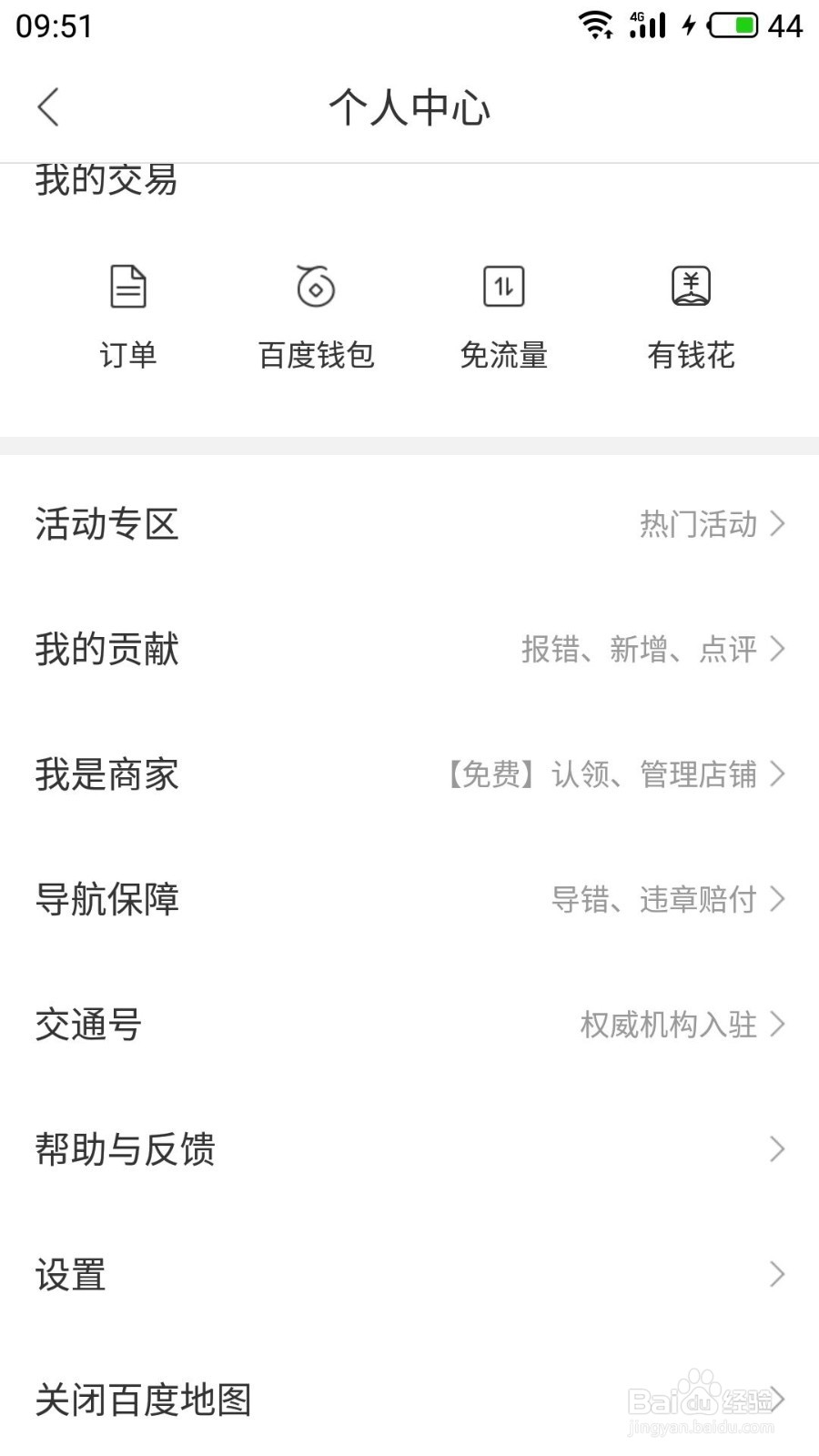Image resolution: width=819 pixels, height=1456 pixels.
Task: Open 设置 settings
Action: (409, 1275)
